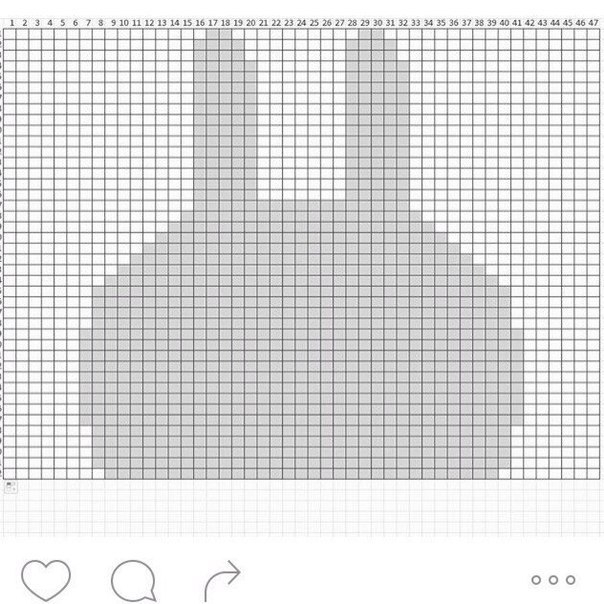Open the three-dot more options menu
The width and height of the screenshot is (604, 604).
553,579
